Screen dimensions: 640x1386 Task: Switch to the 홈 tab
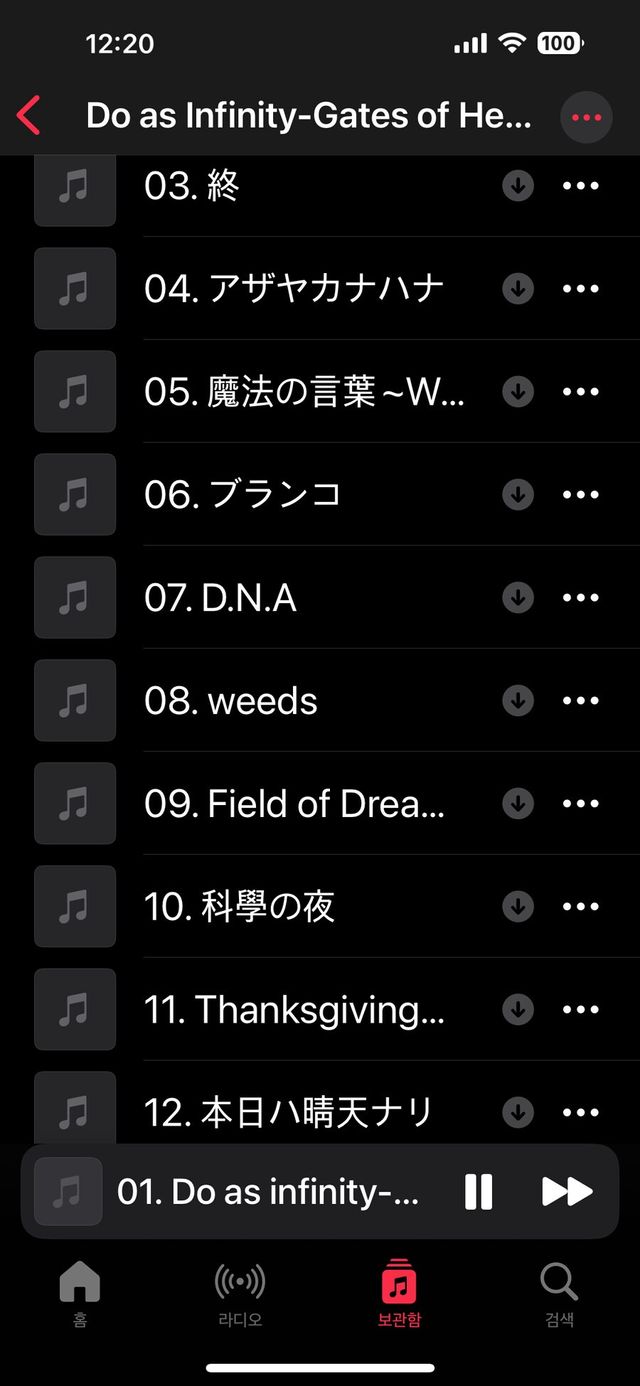coord(80,1294)
